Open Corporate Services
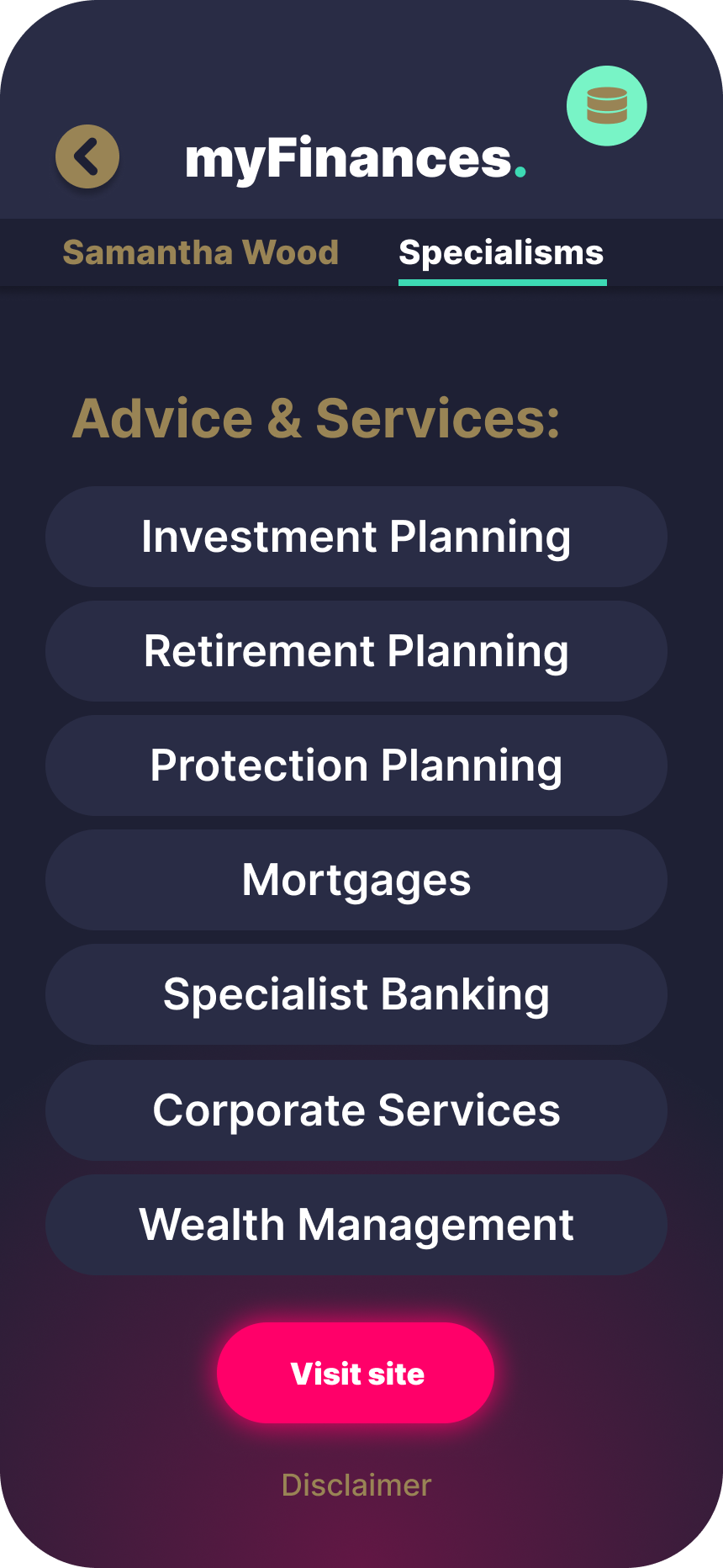 click(x=356, y=1110)
